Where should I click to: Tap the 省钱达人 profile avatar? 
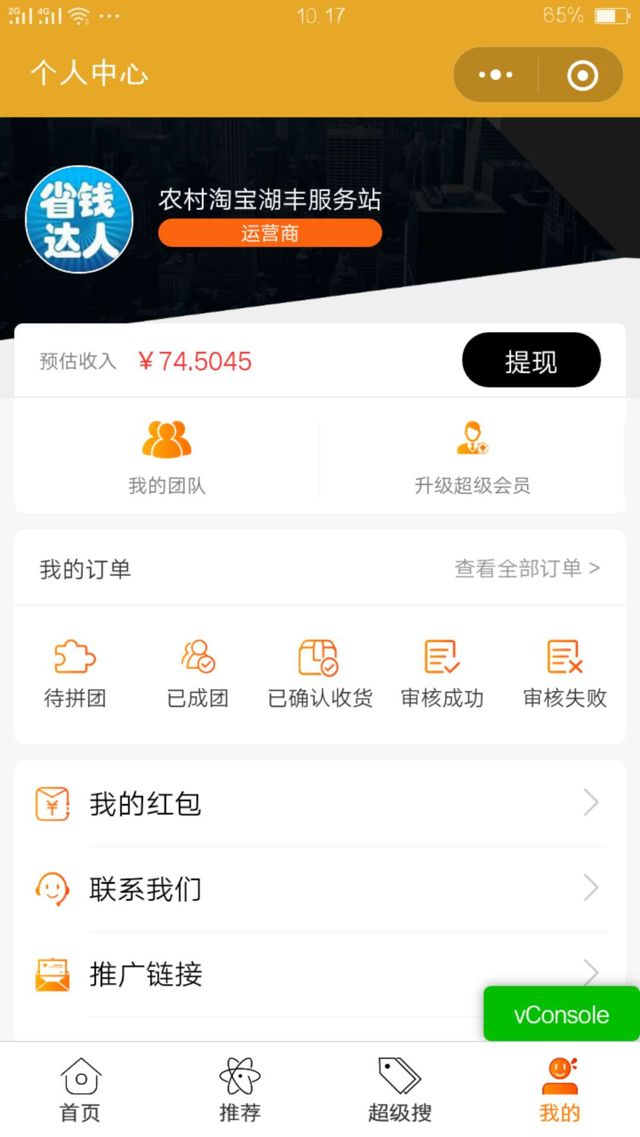coord(79,220)
